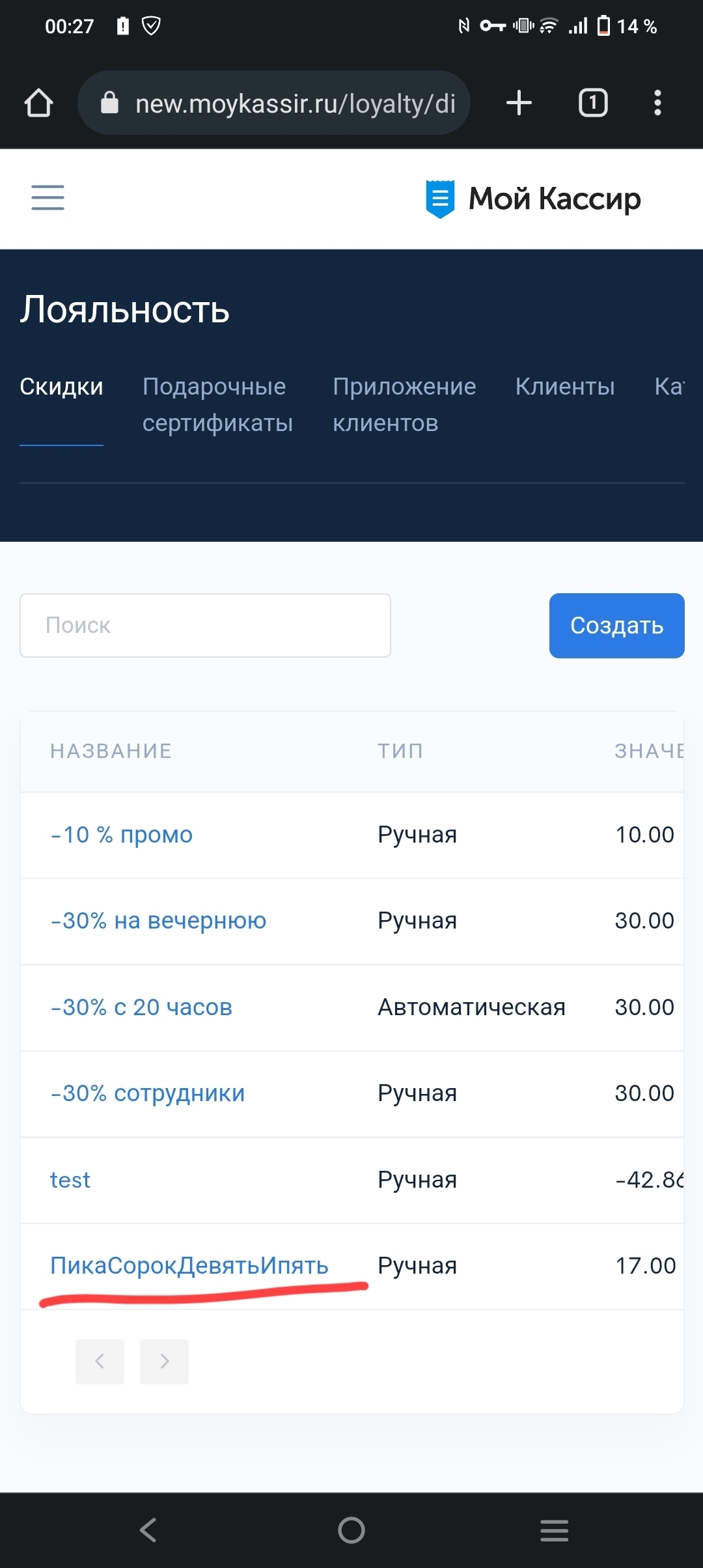Switch to the Скидки tab
703x1568 pixels.
(x=61, y=387)
